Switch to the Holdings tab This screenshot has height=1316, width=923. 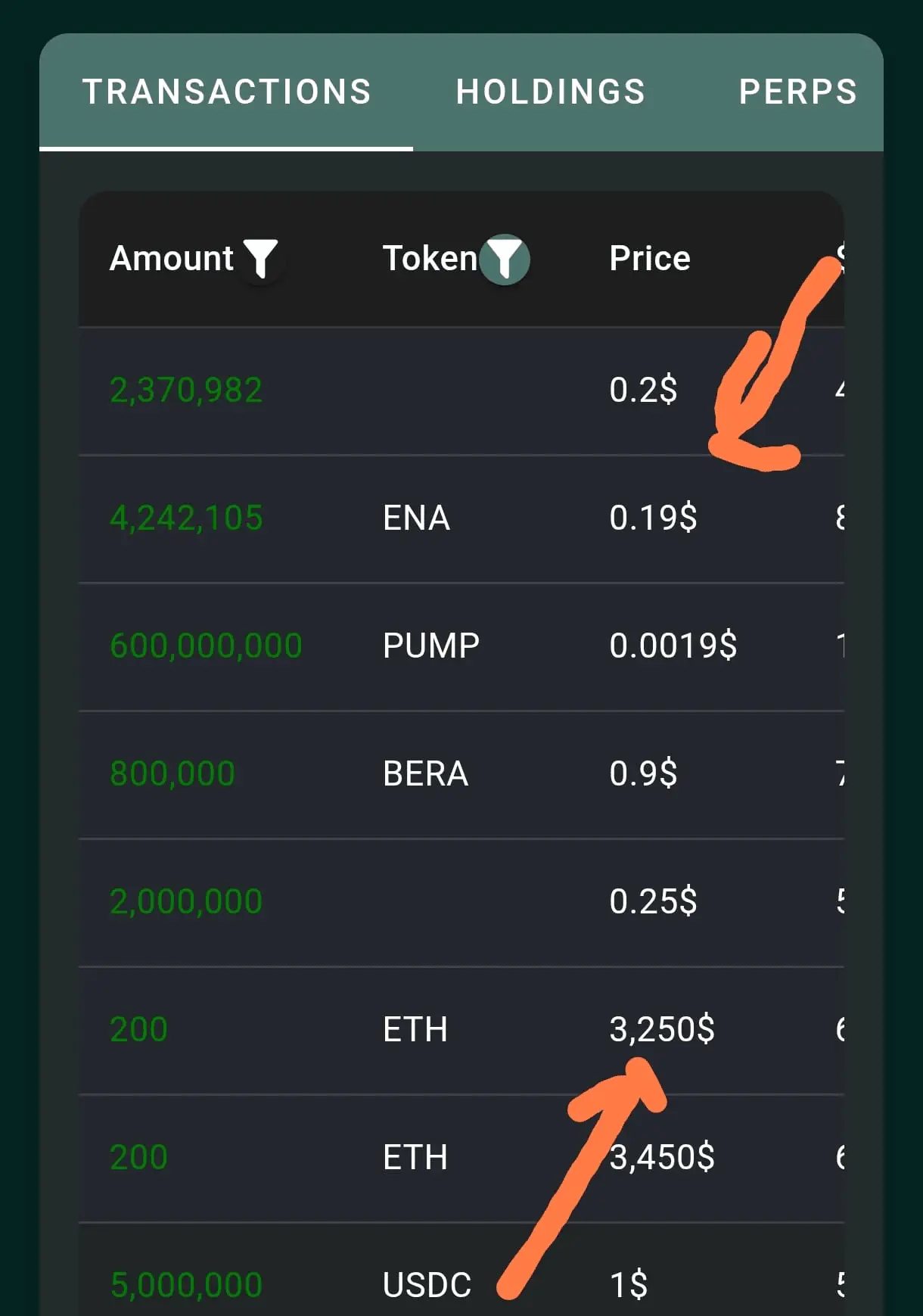click(550, 92)
